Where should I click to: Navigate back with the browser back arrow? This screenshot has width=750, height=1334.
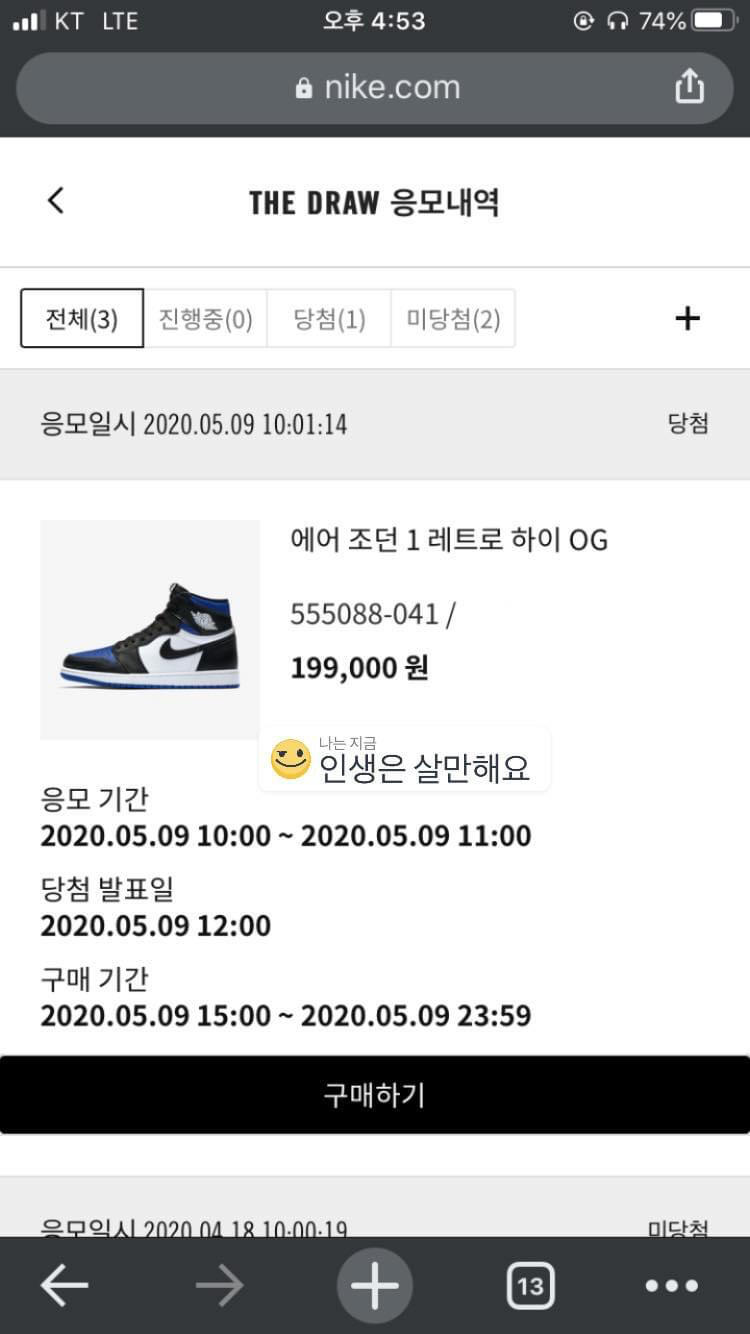tap(65, 1286)
